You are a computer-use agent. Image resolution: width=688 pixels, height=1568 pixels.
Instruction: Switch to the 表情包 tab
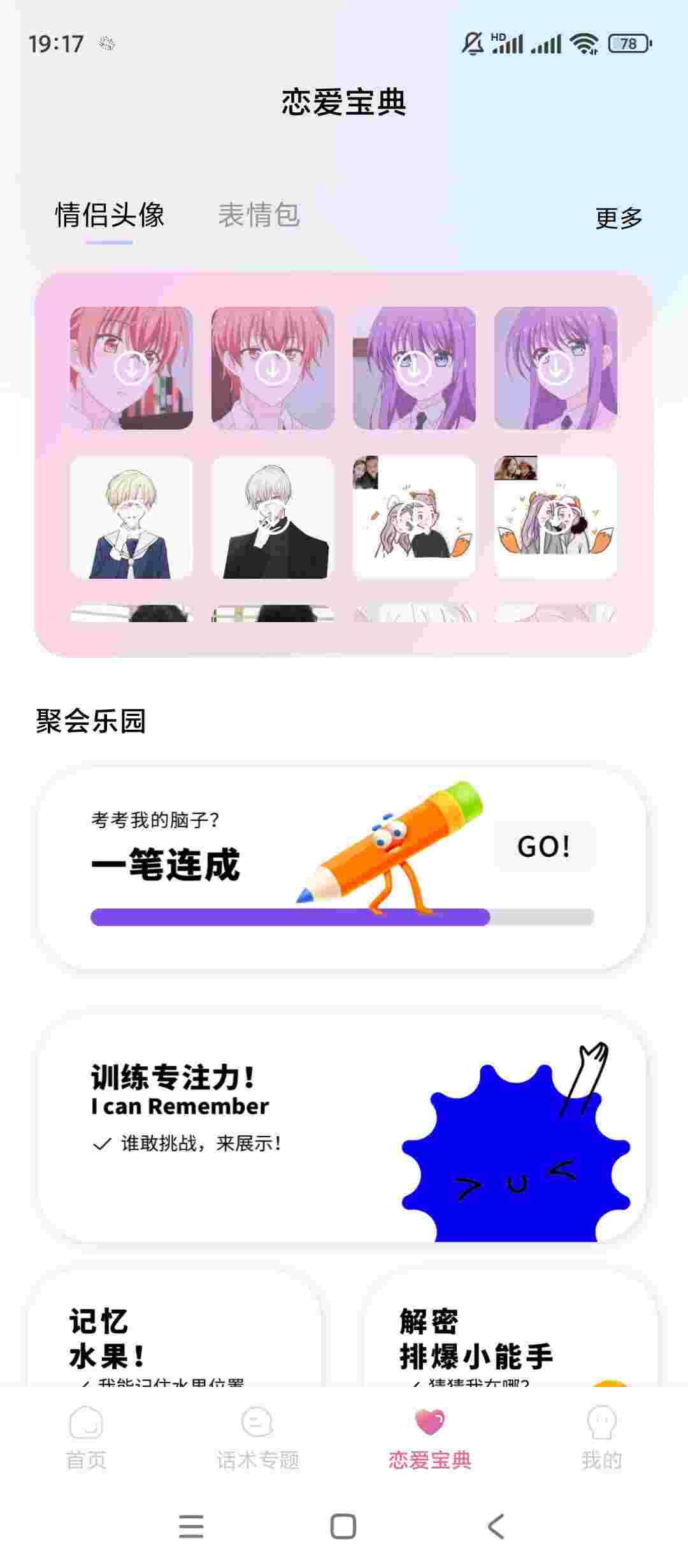coord(259,215)
